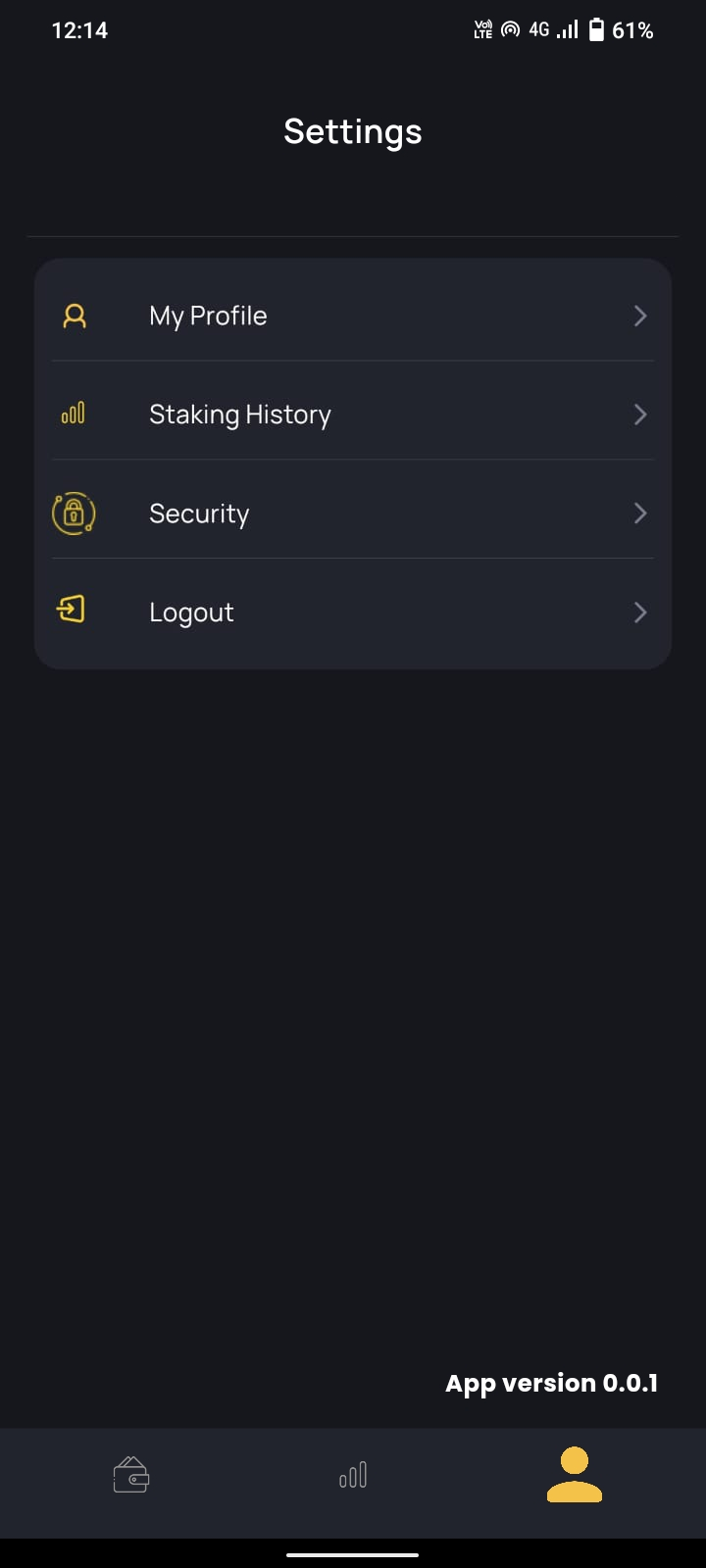Switch to the wallet tab
The width and height of the screenshot is (706, 1568).
(x=131, y=1474)
